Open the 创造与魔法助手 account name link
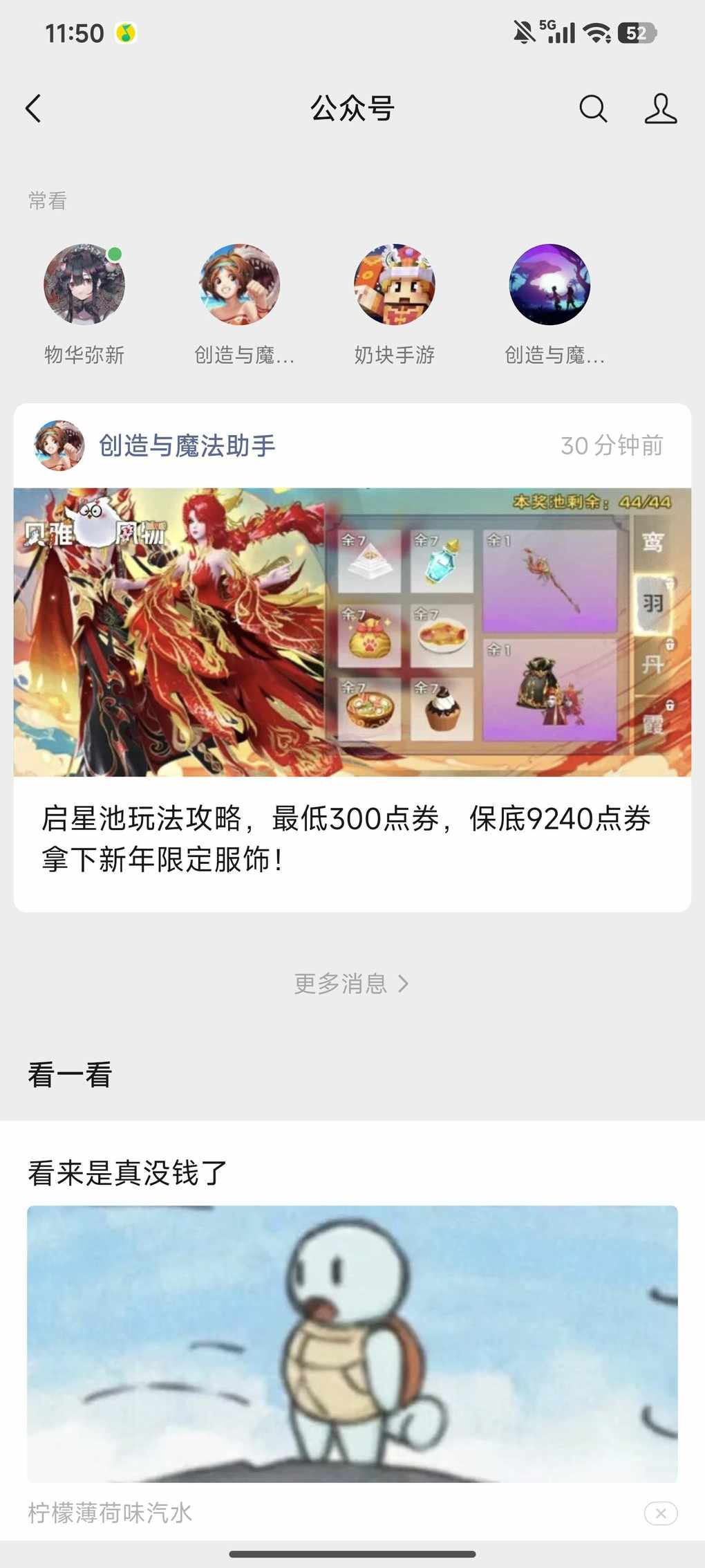Viewport: 705px width, 1568px height. tap(187, 445)
